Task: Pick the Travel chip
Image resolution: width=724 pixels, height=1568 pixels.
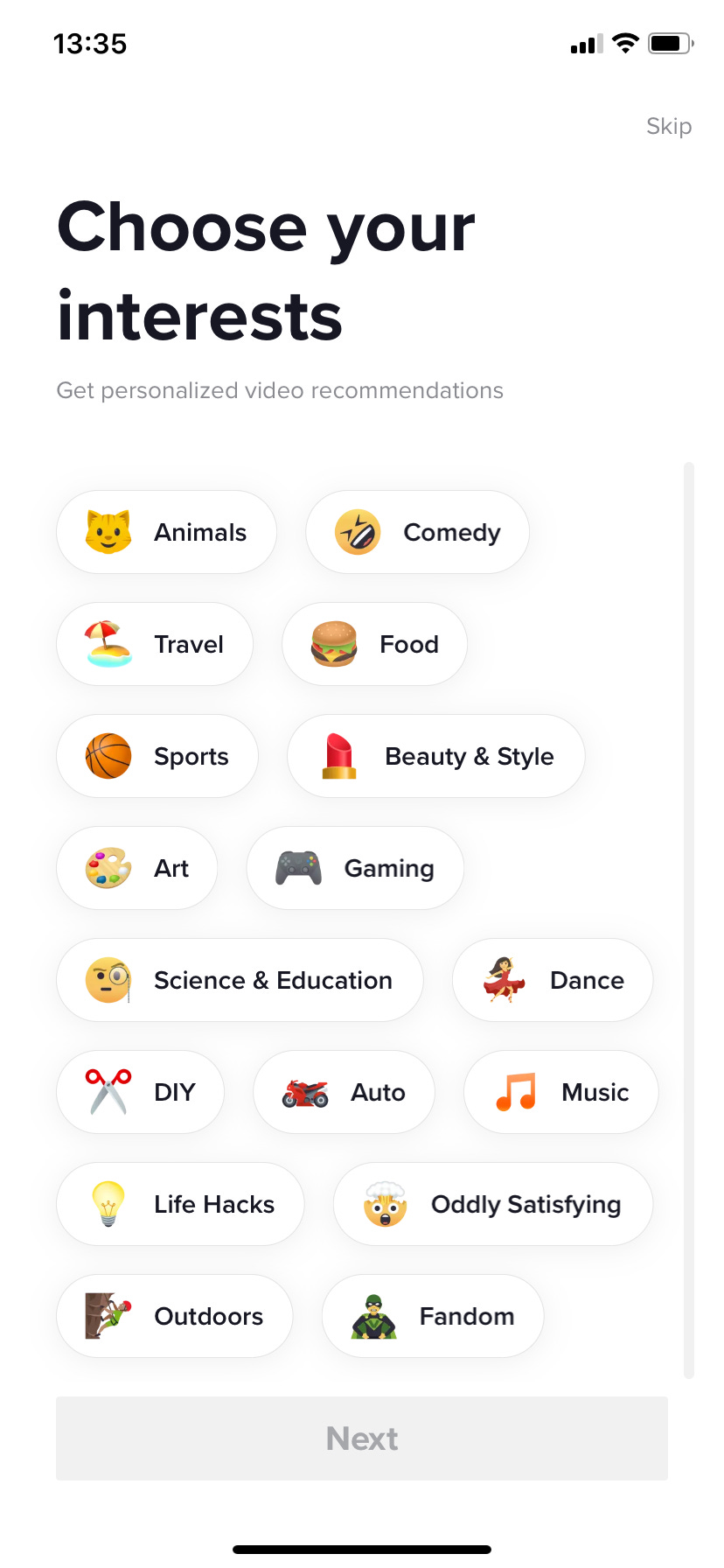Action: tap(155, 644)
